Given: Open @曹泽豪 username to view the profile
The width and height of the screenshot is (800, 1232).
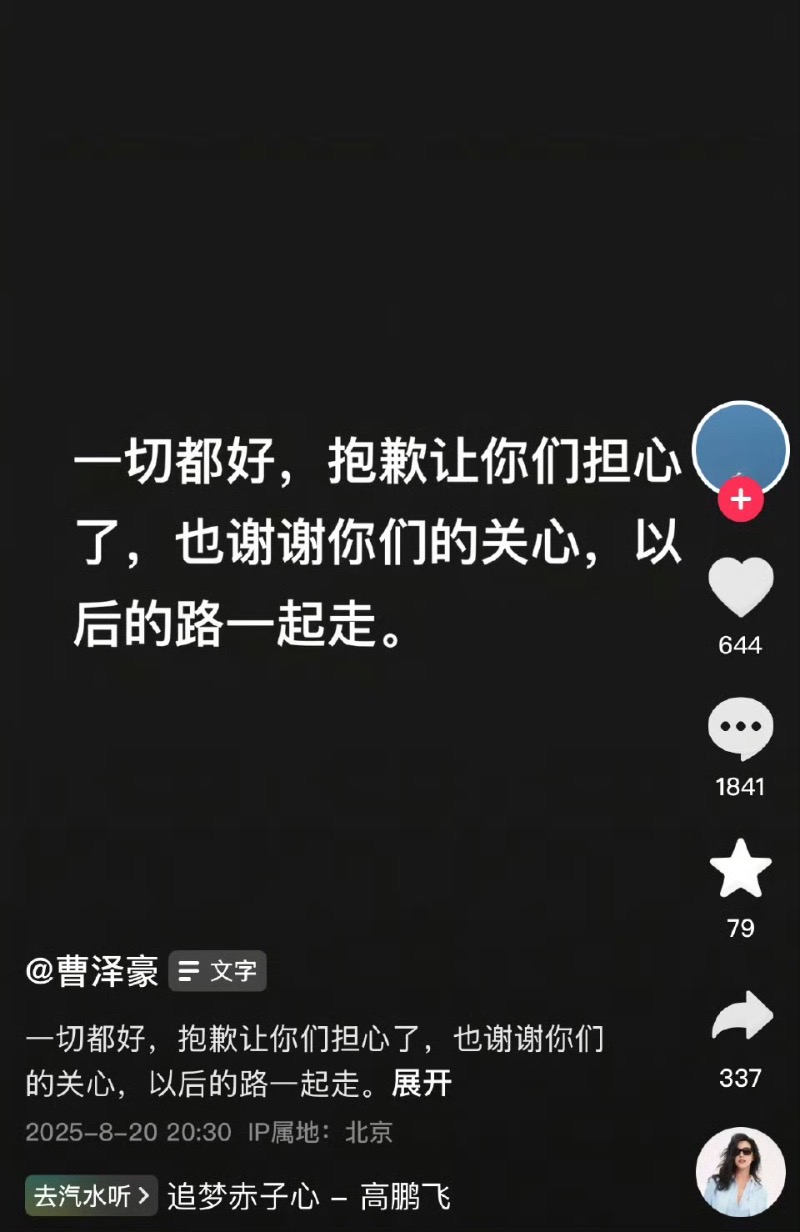Looking at the screenshot, I should coord(92,971).
